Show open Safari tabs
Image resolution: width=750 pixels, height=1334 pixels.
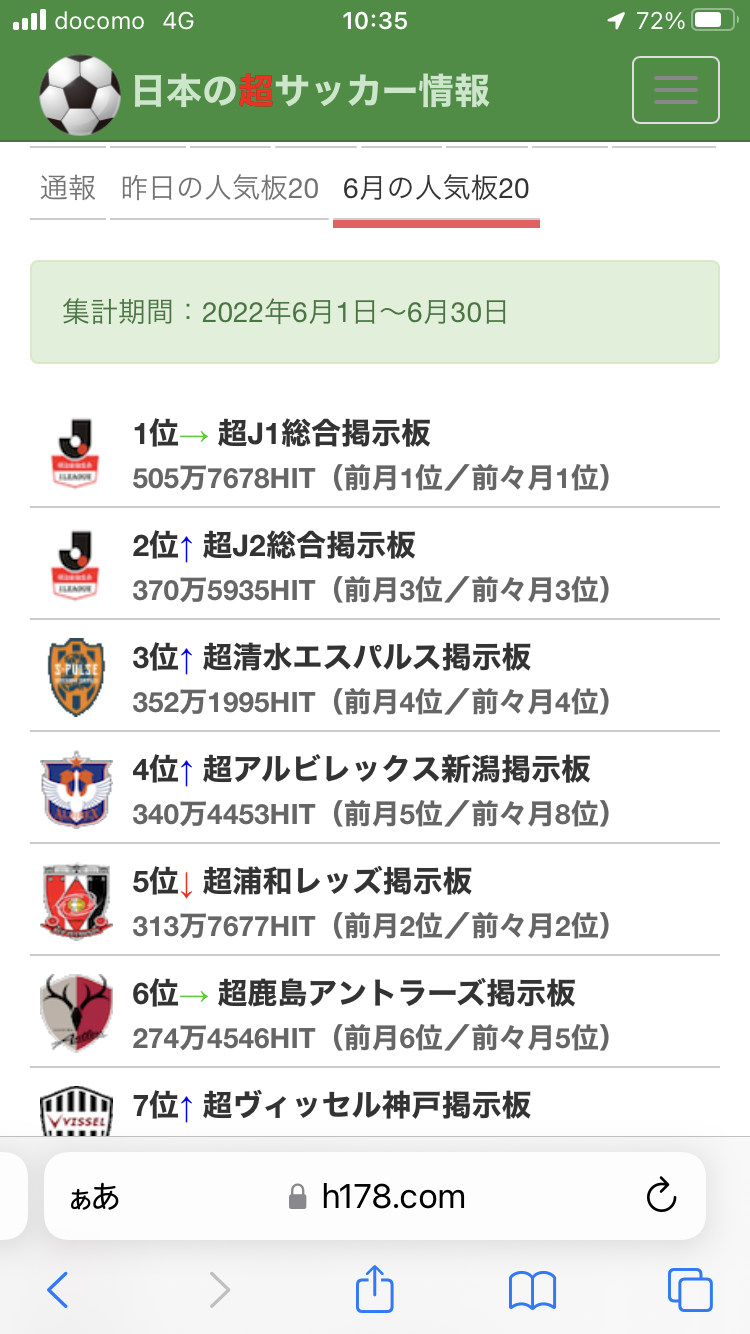pyautogui.click(x=690, y=1290)
